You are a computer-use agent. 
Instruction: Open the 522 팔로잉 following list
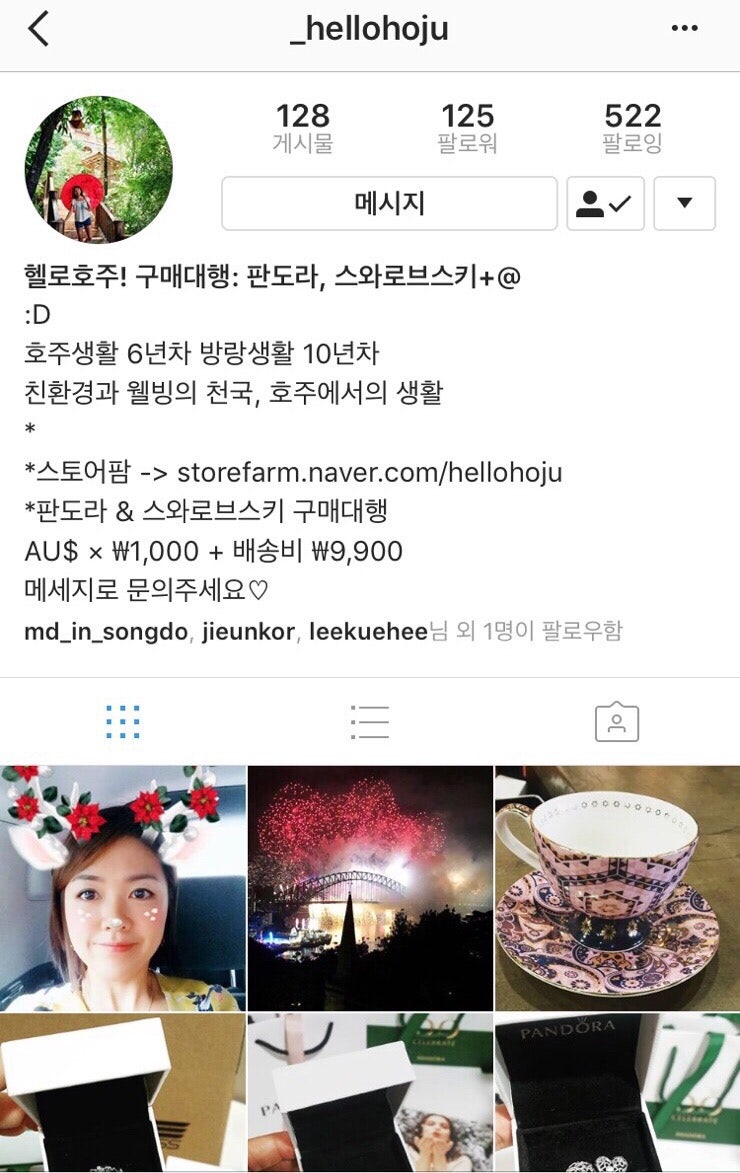click(632, 128)
